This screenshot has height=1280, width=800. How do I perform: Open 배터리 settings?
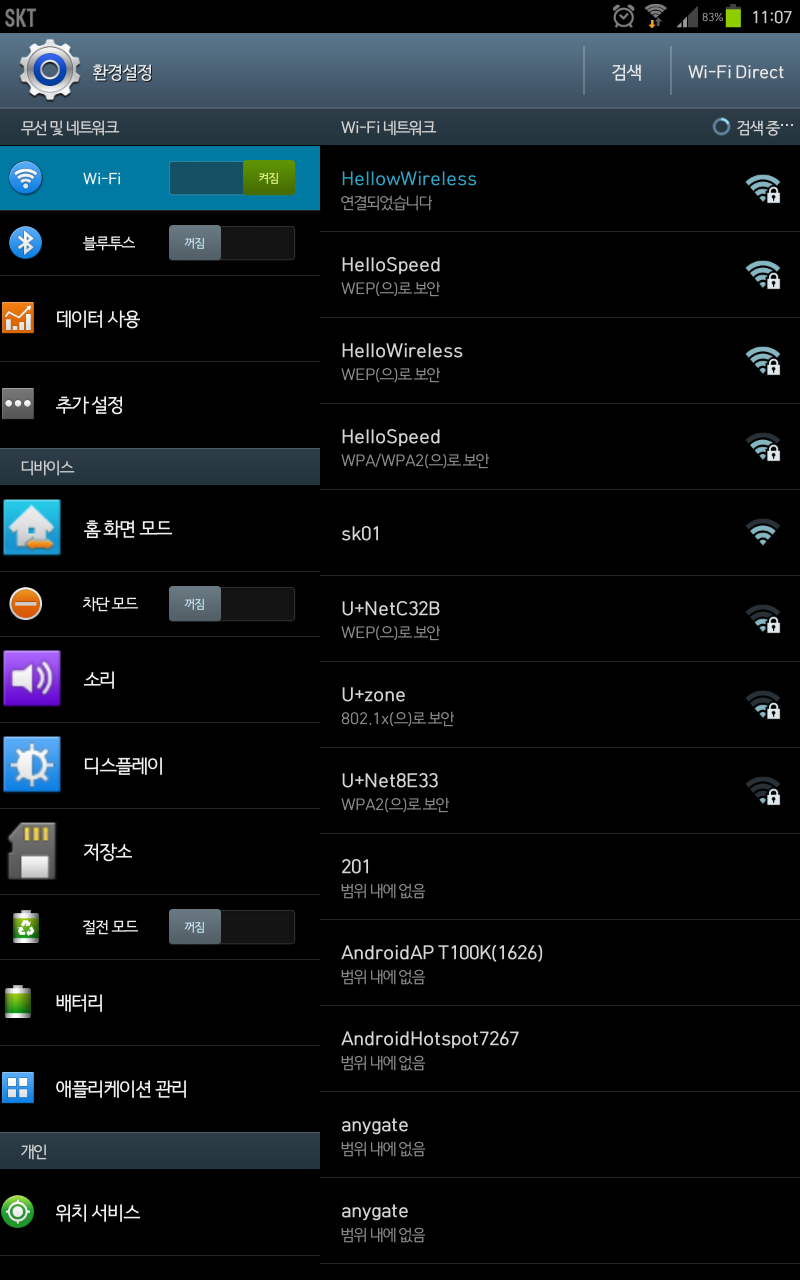tap(160, 1003)
